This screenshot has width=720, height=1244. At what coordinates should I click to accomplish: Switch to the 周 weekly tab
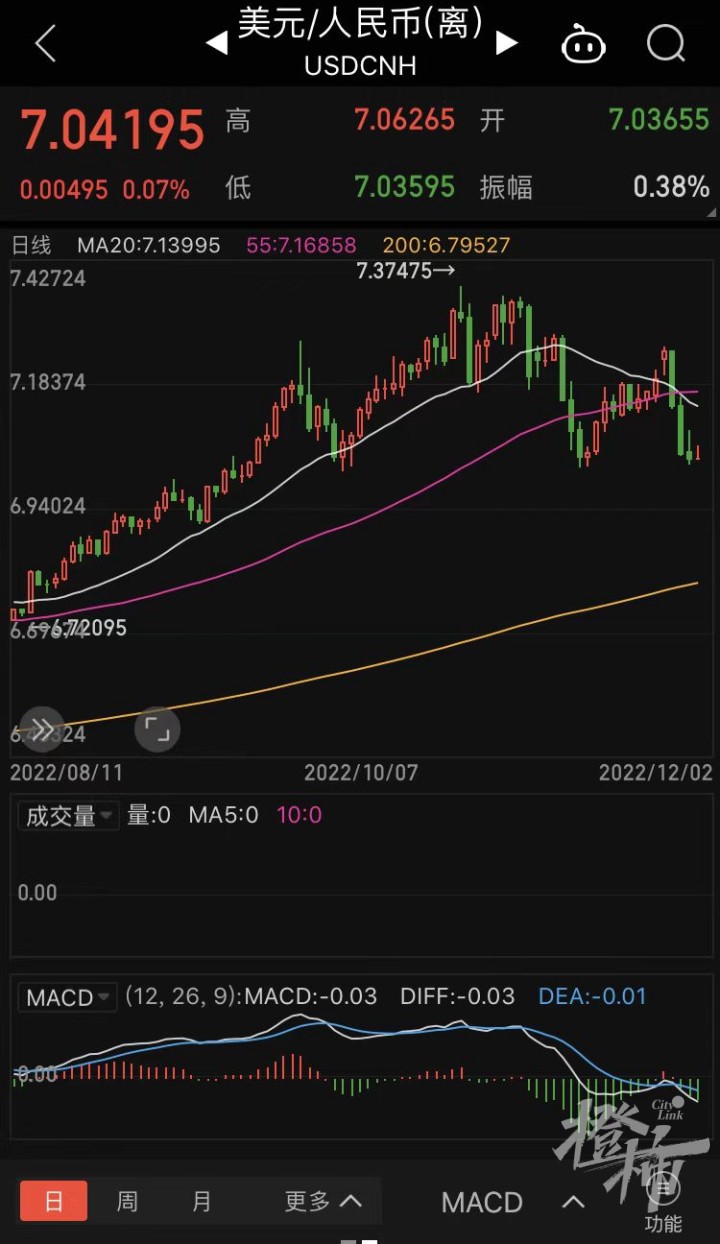(x=126, y=1202)
